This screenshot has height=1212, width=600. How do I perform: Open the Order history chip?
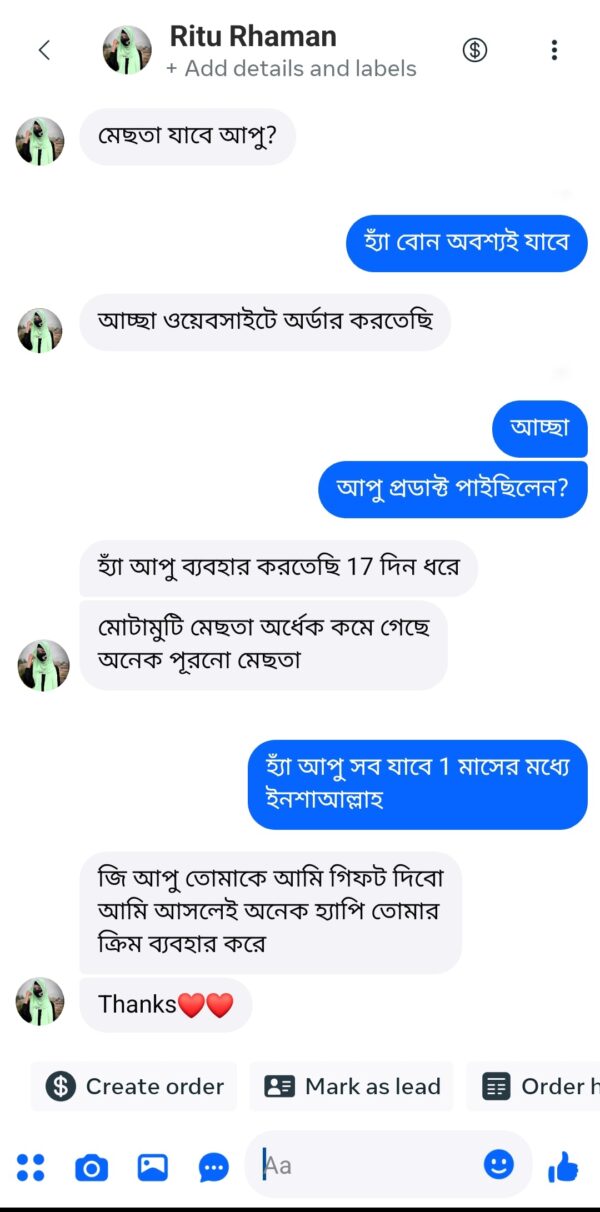535,1086
